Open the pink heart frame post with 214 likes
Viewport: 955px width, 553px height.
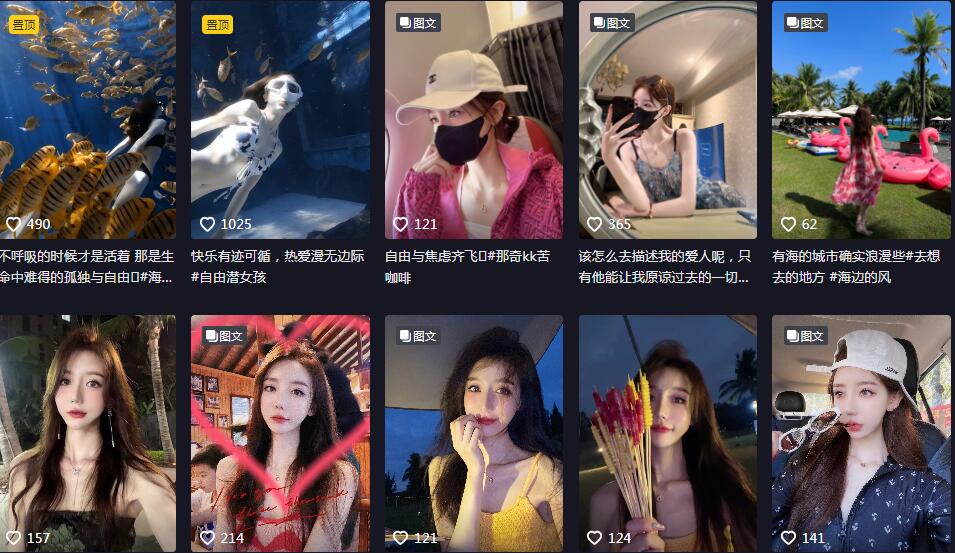pos(280,435)
